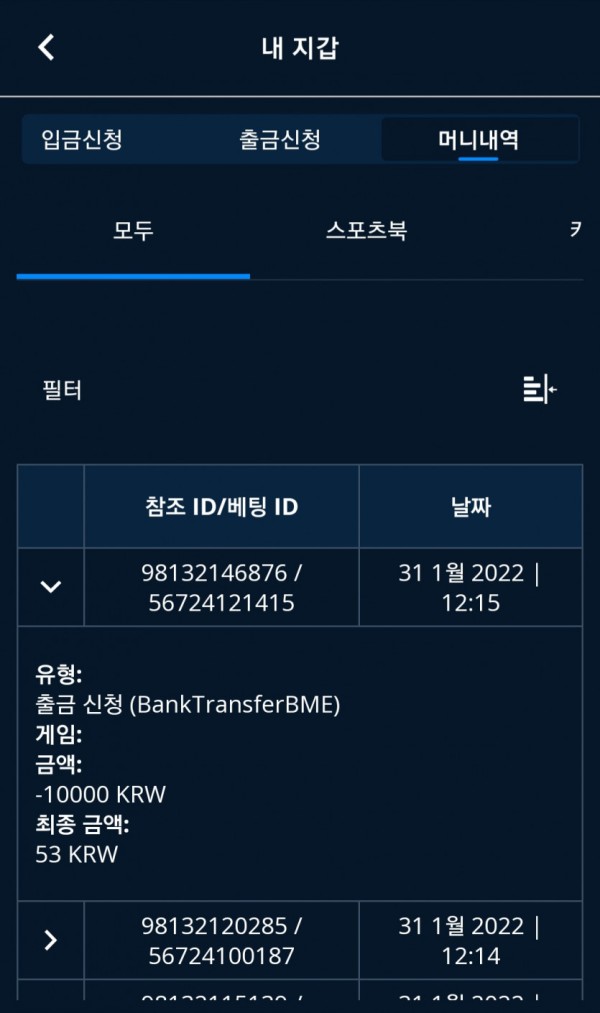Switch to 스포츠북 tab
The image size is (600, 1013).
[x=366, y=231]
